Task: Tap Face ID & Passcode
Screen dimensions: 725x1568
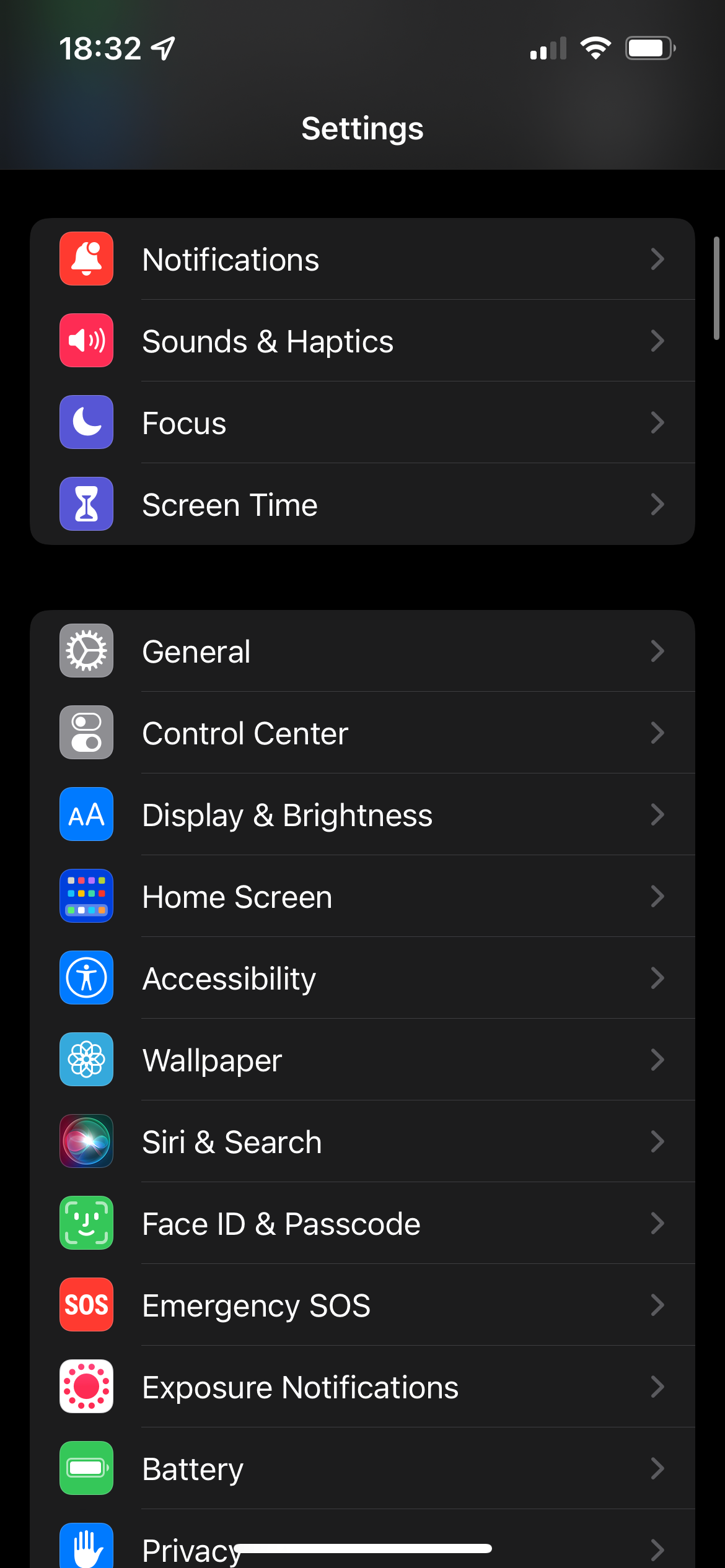Action: click(x=362, y=1224)
